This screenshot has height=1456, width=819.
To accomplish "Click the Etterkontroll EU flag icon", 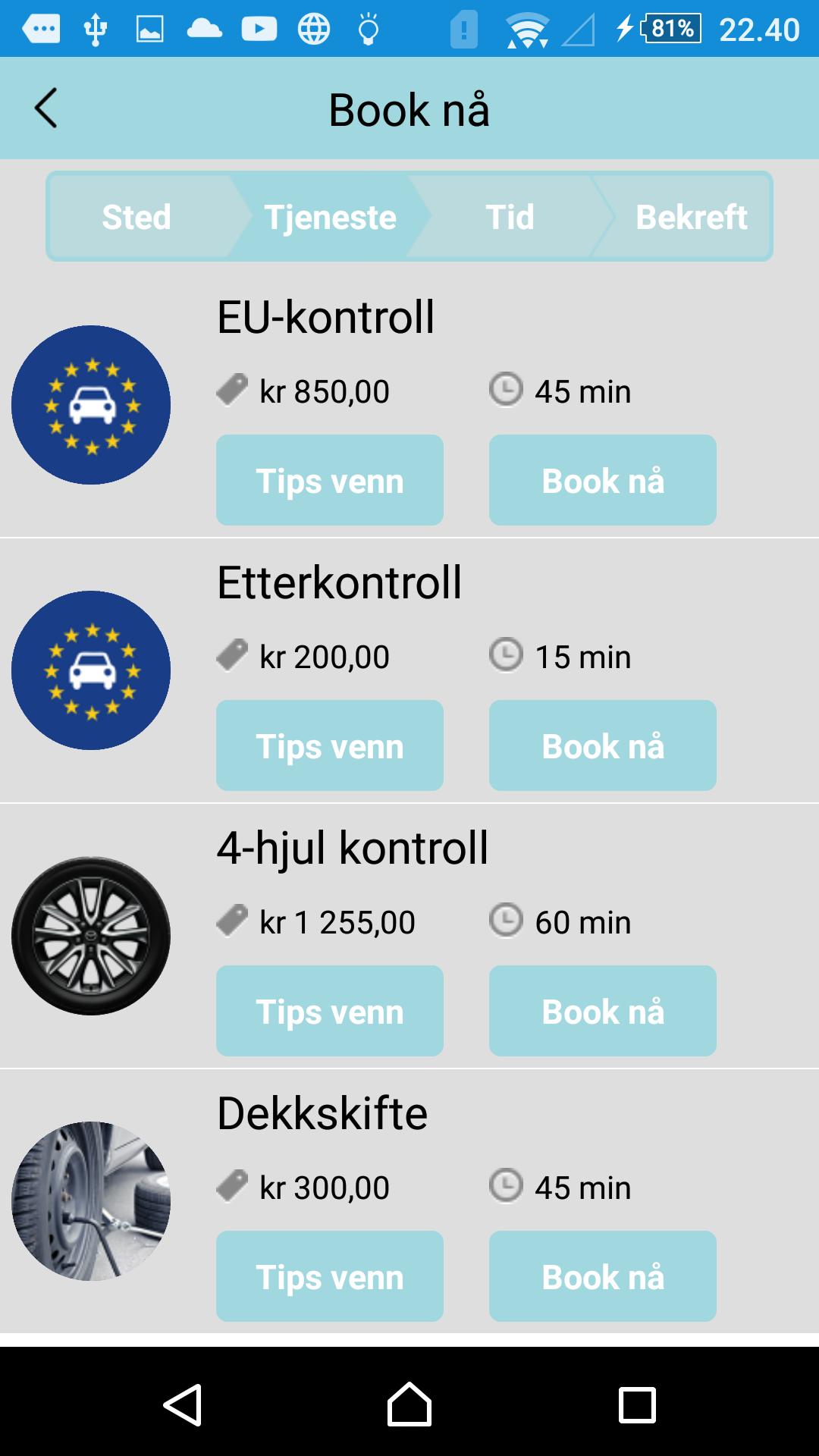I will (x=90, y=670).
